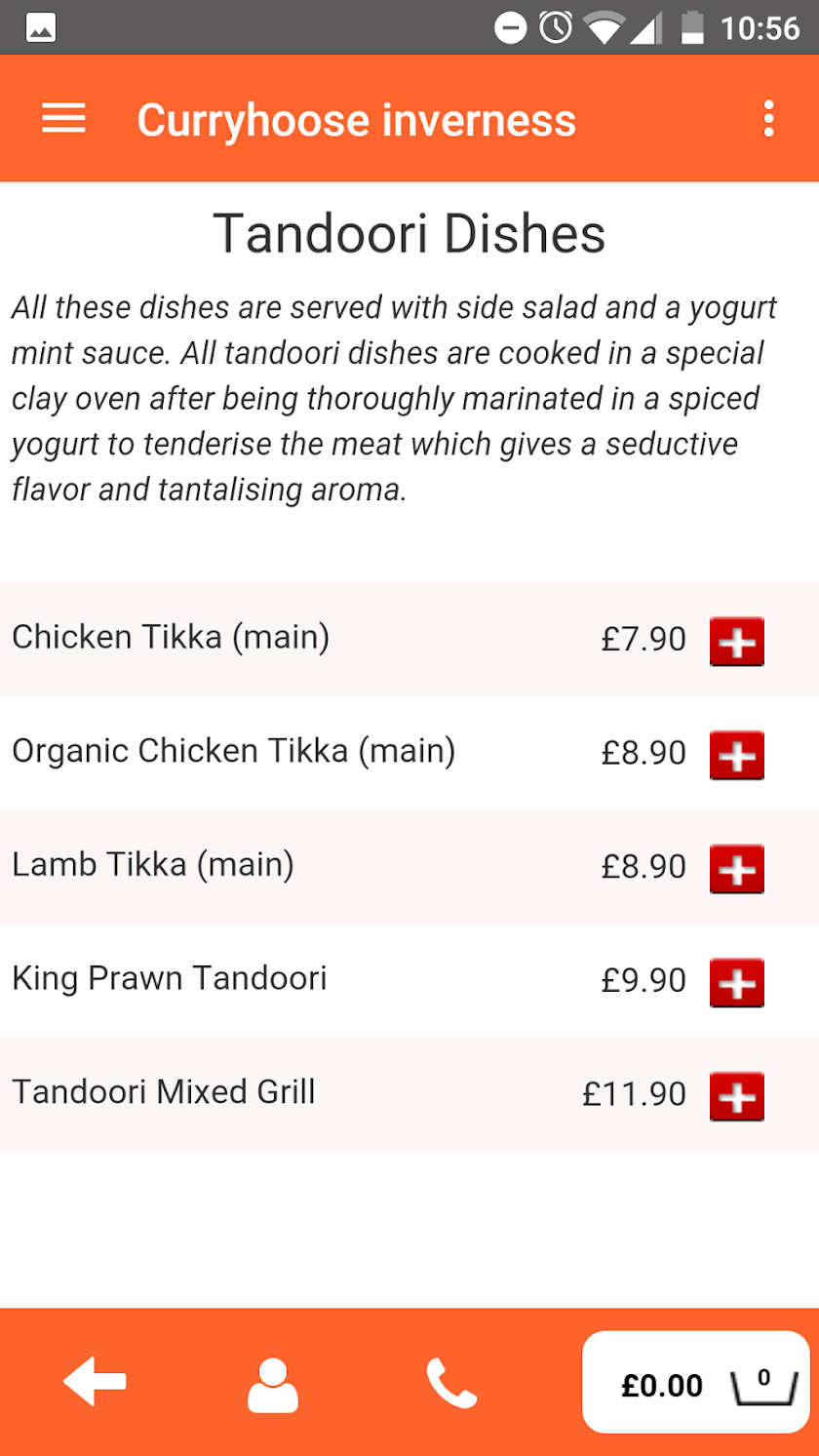
Task: View the basket showing £0.00
Action: pyautogui.click(x=695, y=1383)
